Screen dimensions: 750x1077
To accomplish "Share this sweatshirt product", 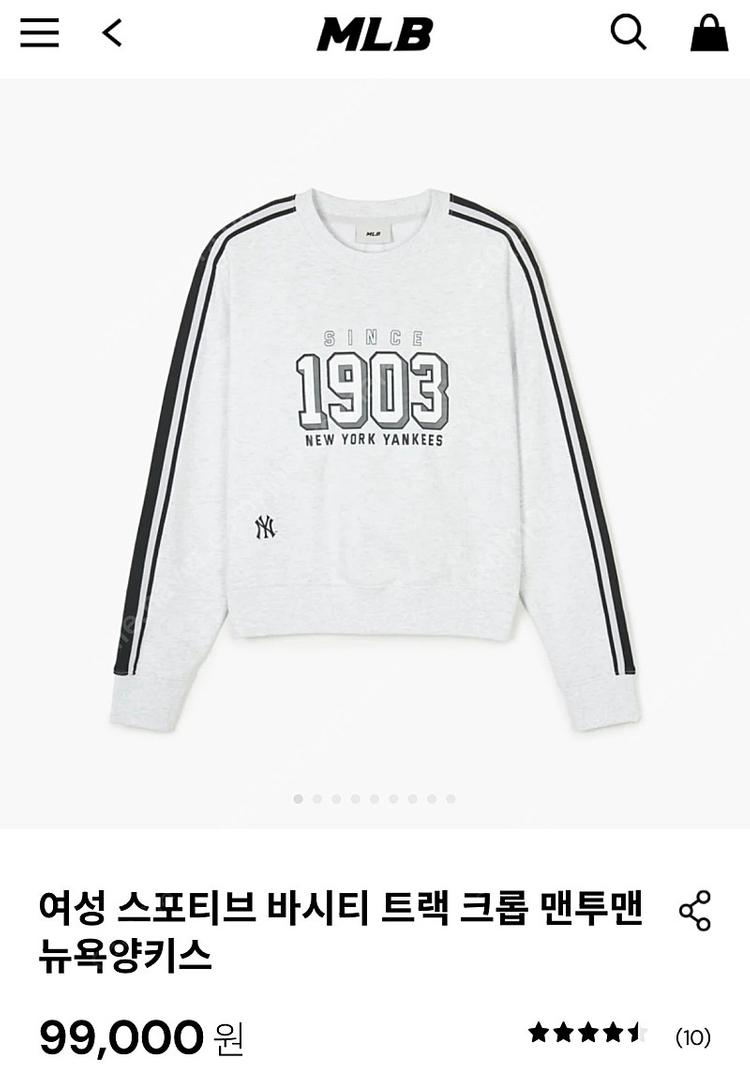I will (x=694, y=911).
